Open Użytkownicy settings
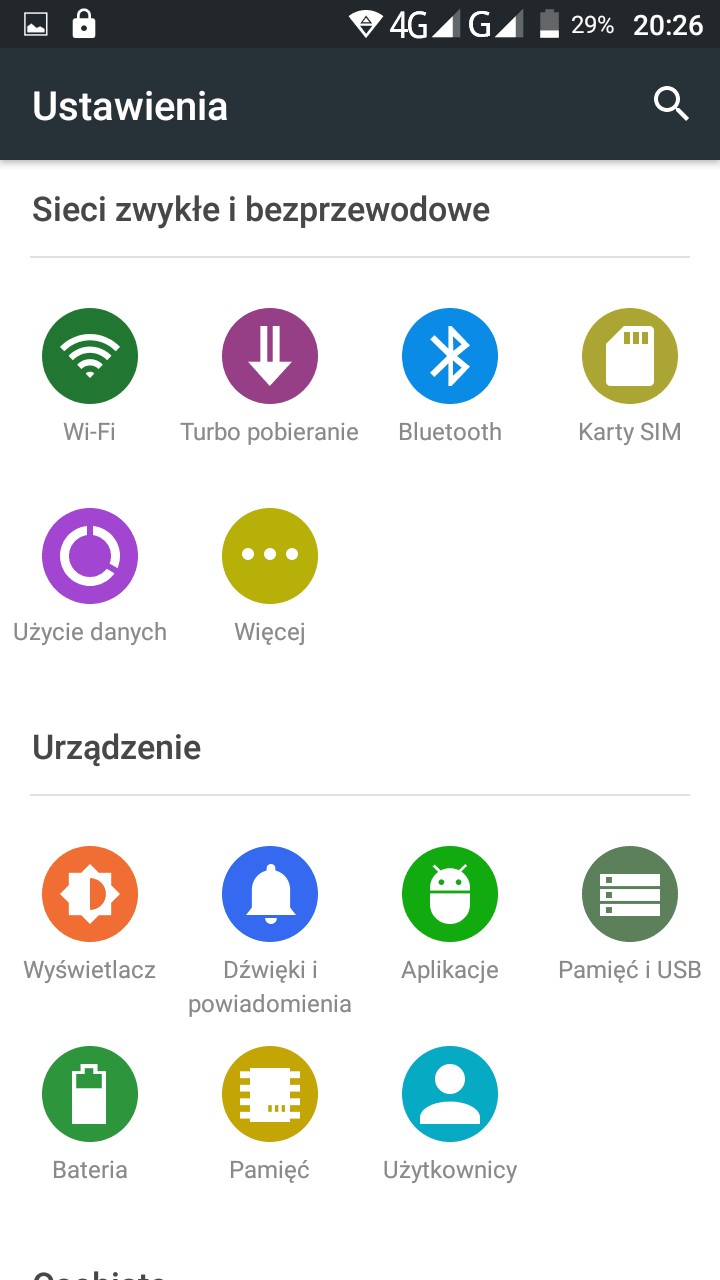The width and height of the screenshot is (720, 1280). [450, 1114]
